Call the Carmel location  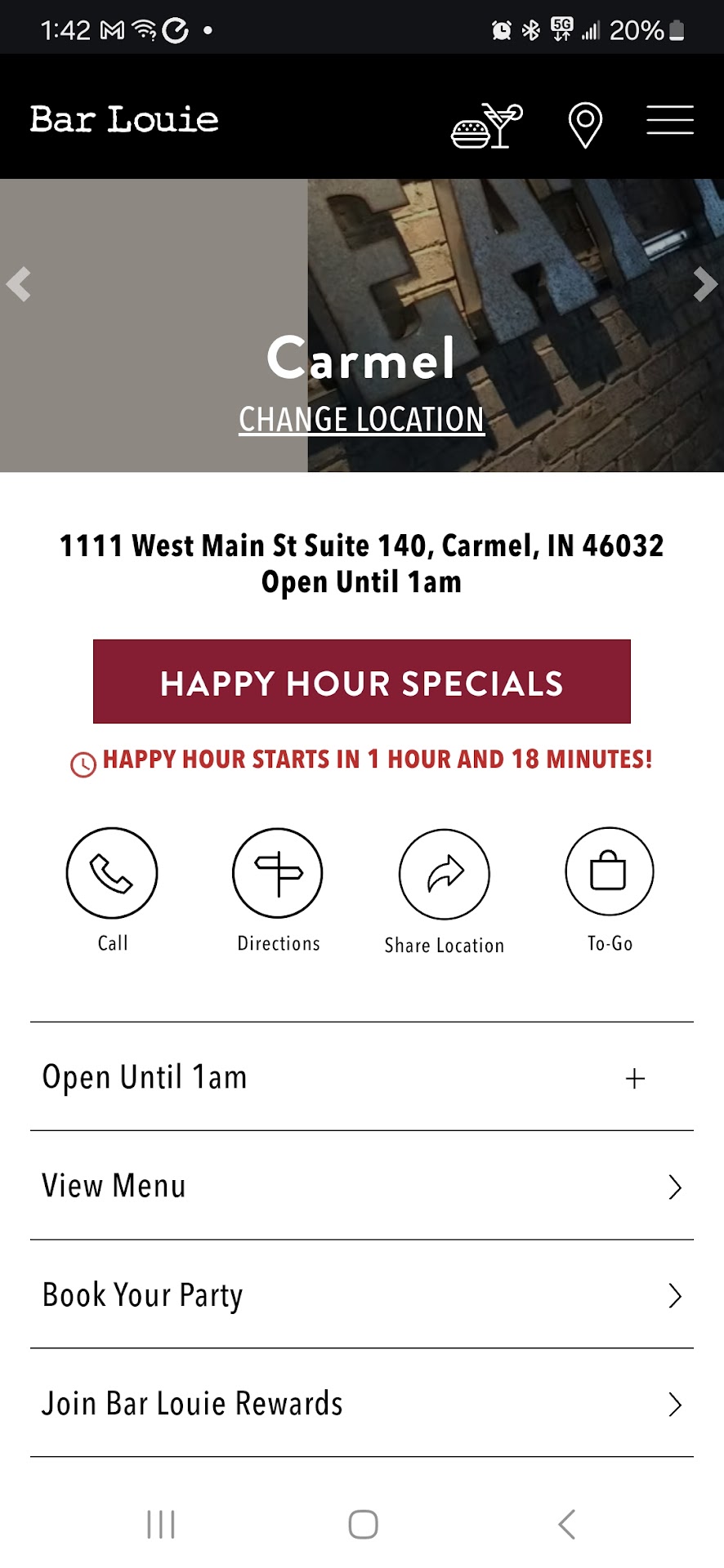pos(112,873)
